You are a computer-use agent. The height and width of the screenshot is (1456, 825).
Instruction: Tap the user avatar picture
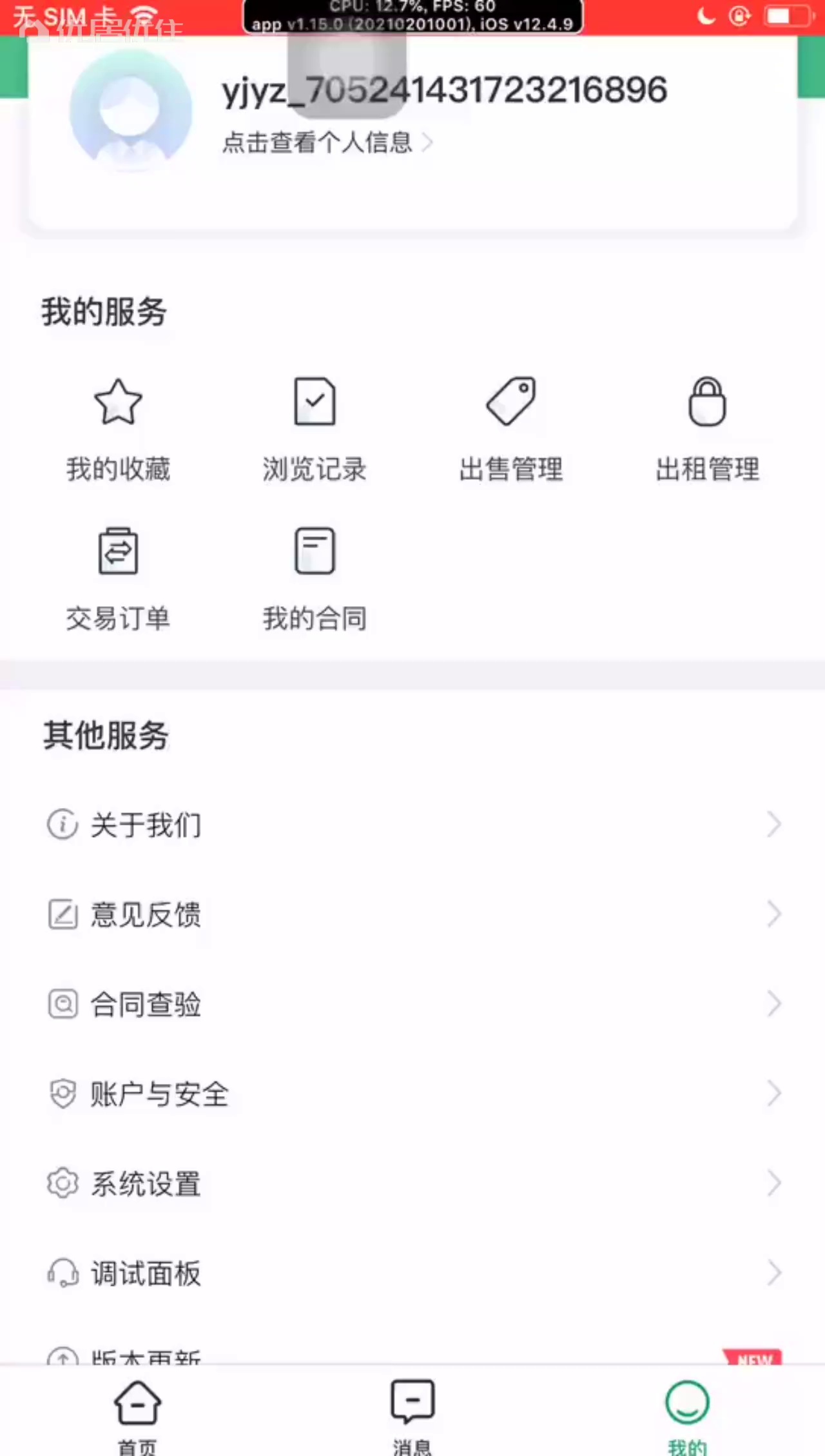point(131,110)
